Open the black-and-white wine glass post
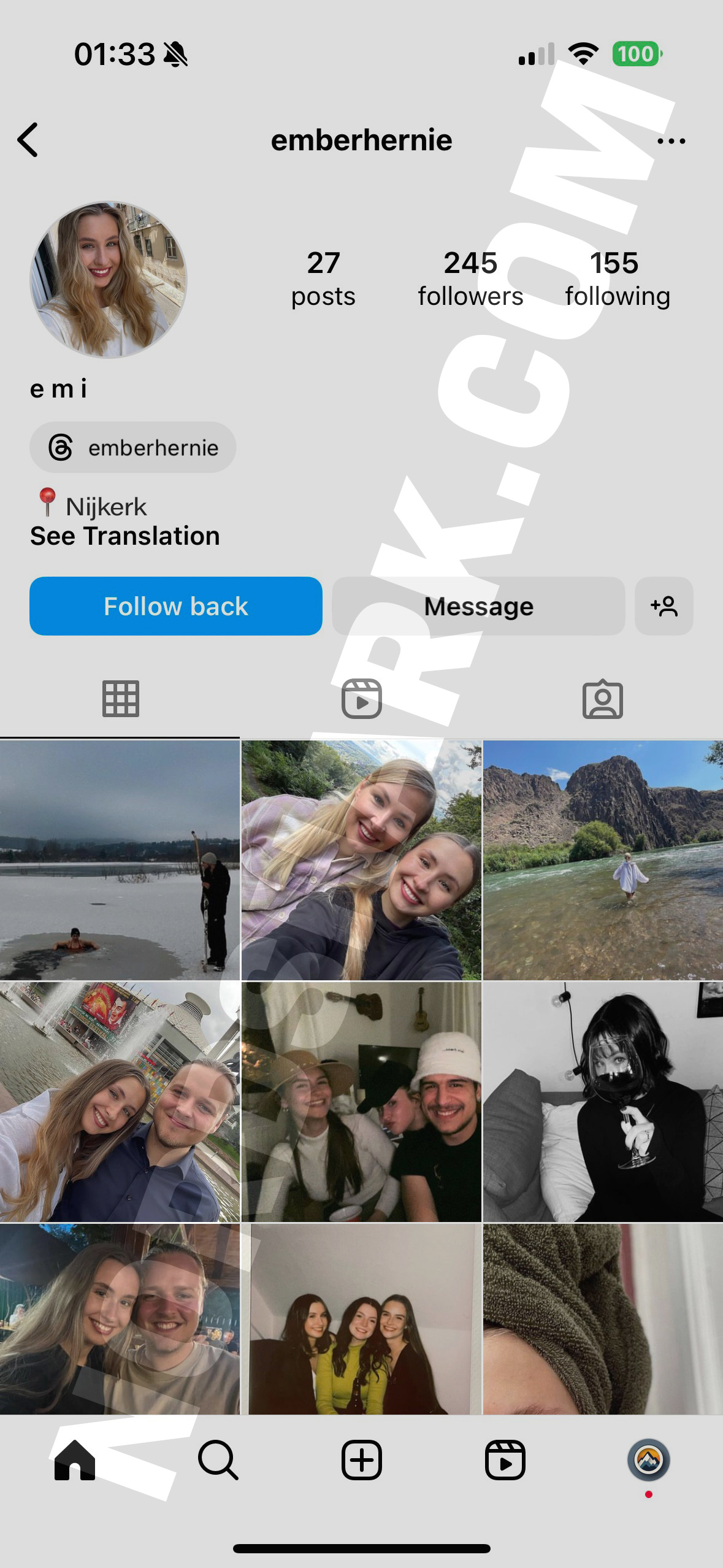The image size is (723, 1568). point(603,1102)
